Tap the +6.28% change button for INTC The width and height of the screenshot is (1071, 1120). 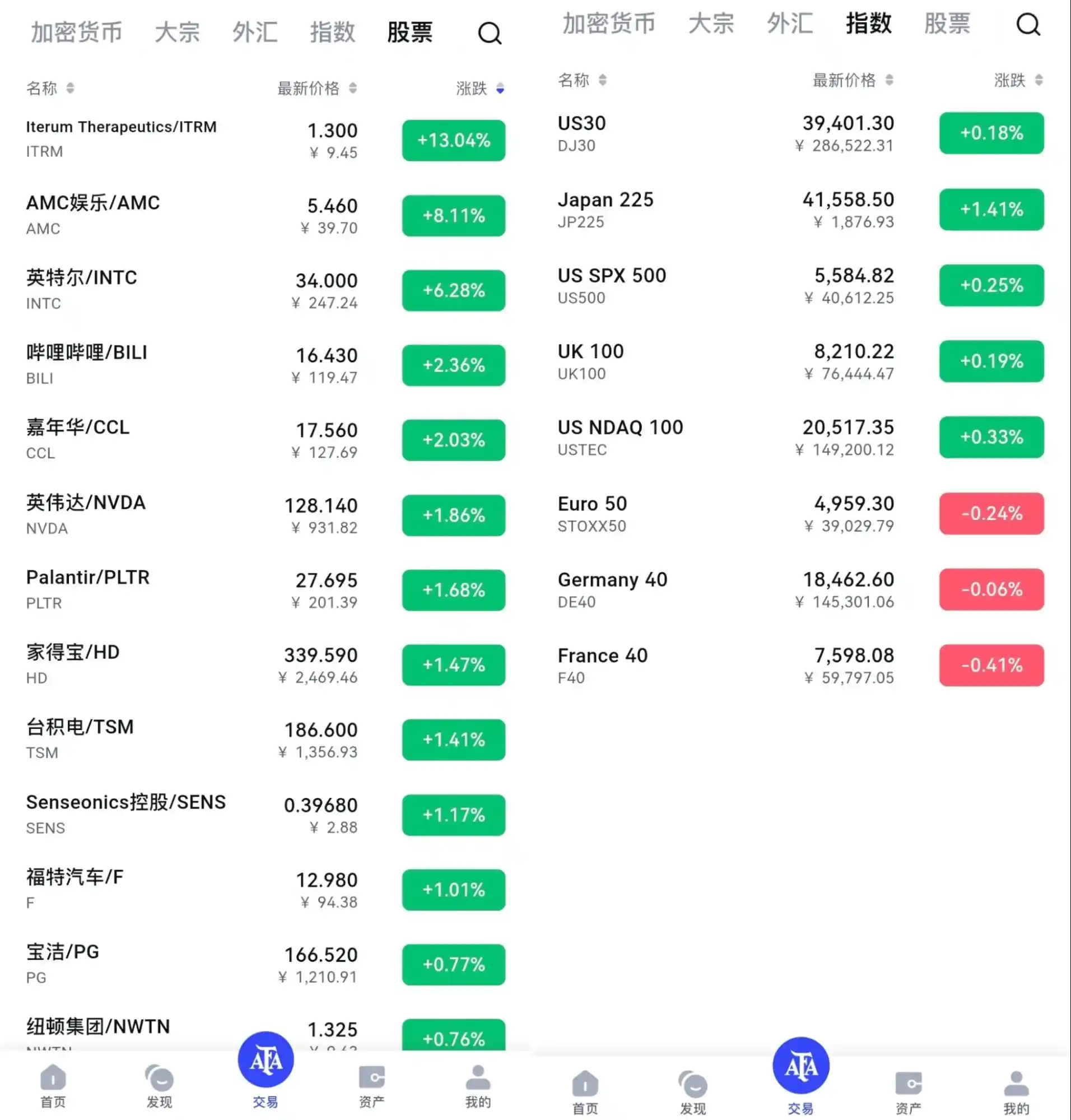453,290
